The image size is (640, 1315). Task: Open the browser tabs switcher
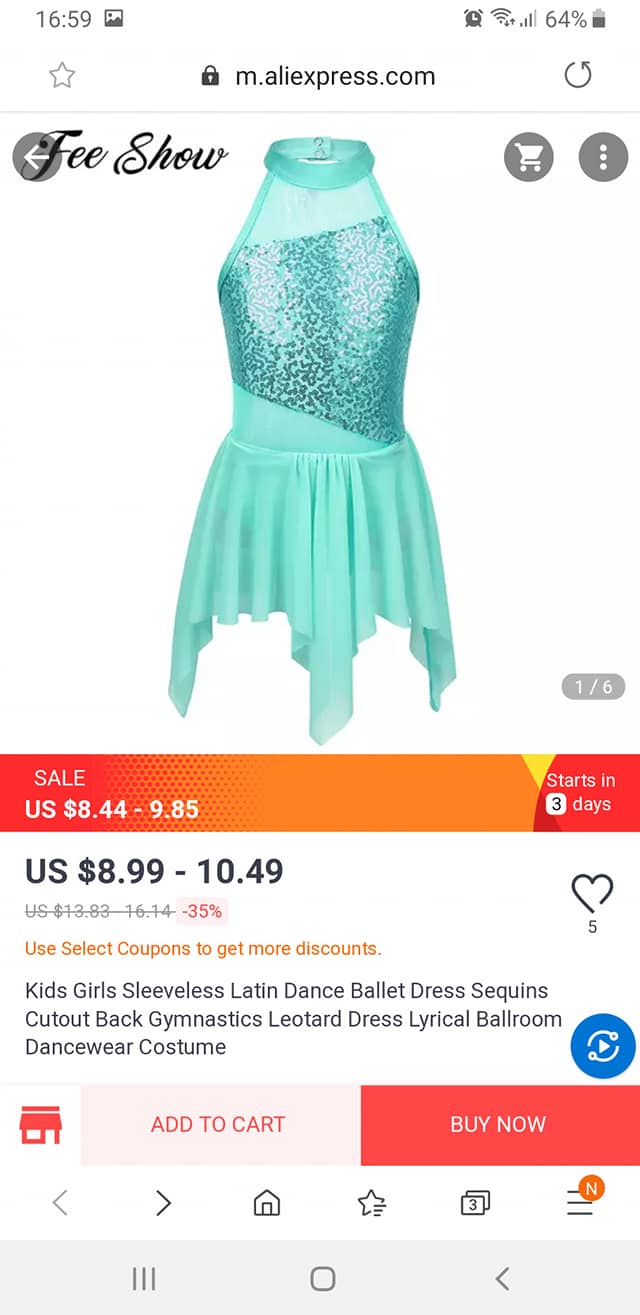point(476,1203)
